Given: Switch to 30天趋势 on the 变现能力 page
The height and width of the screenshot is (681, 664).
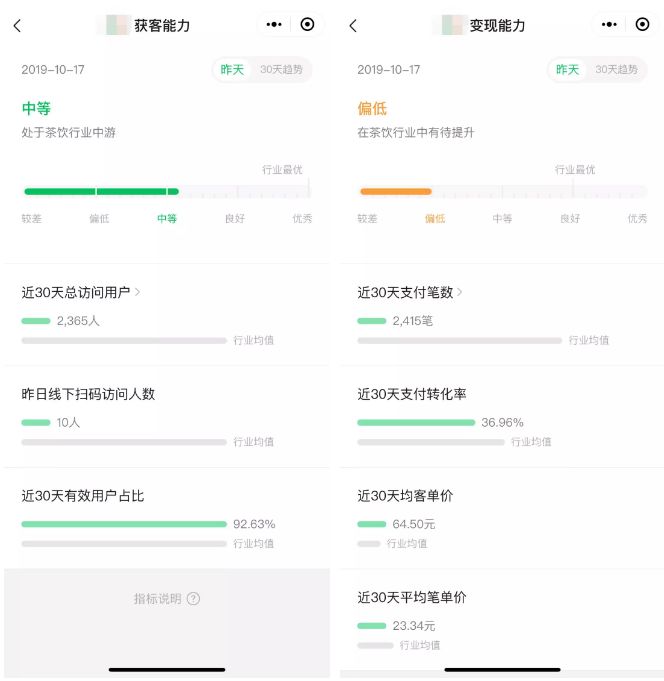Looking at the screenshot, I should pos(616,70).
